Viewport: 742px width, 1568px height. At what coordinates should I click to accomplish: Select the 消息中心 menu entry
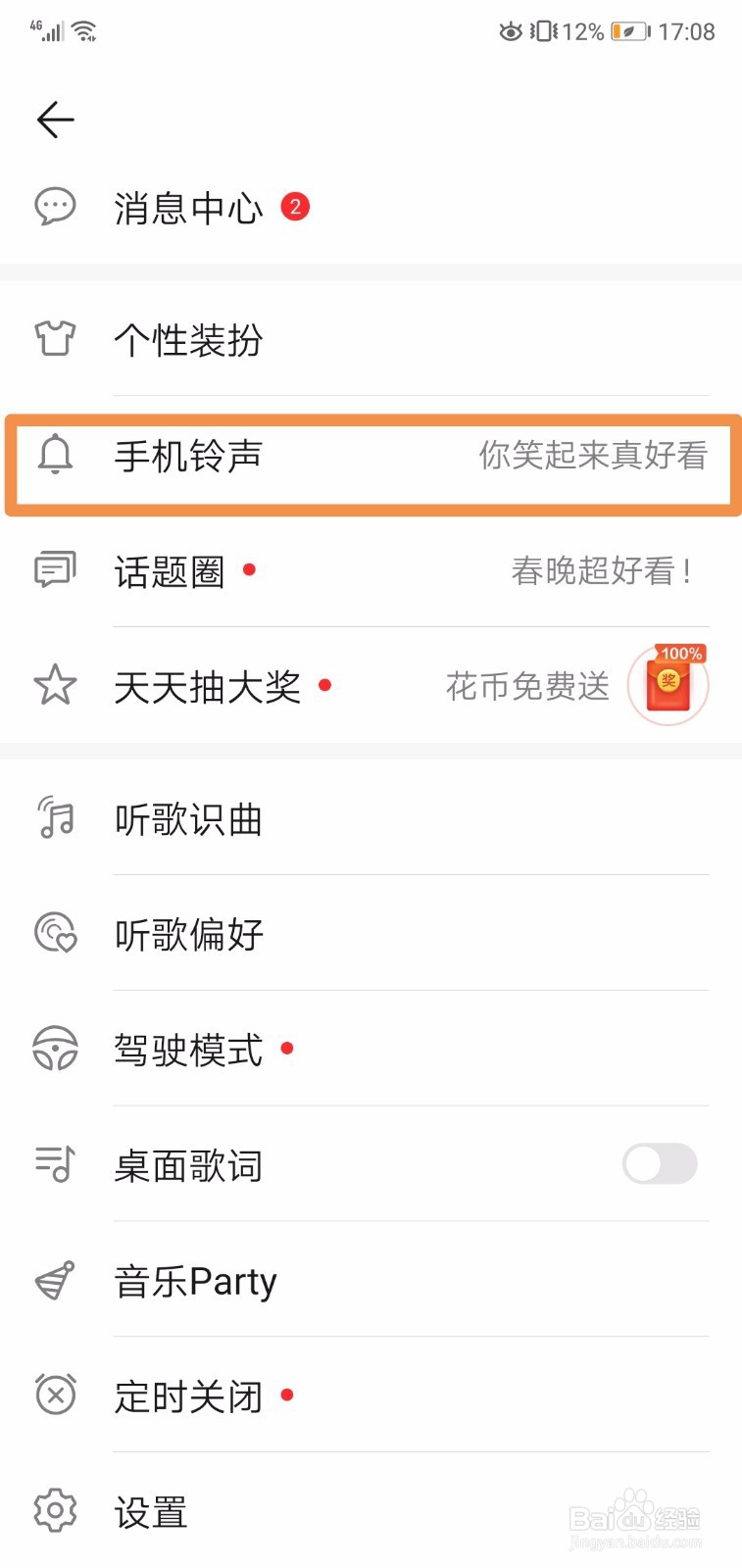(188, 207)
